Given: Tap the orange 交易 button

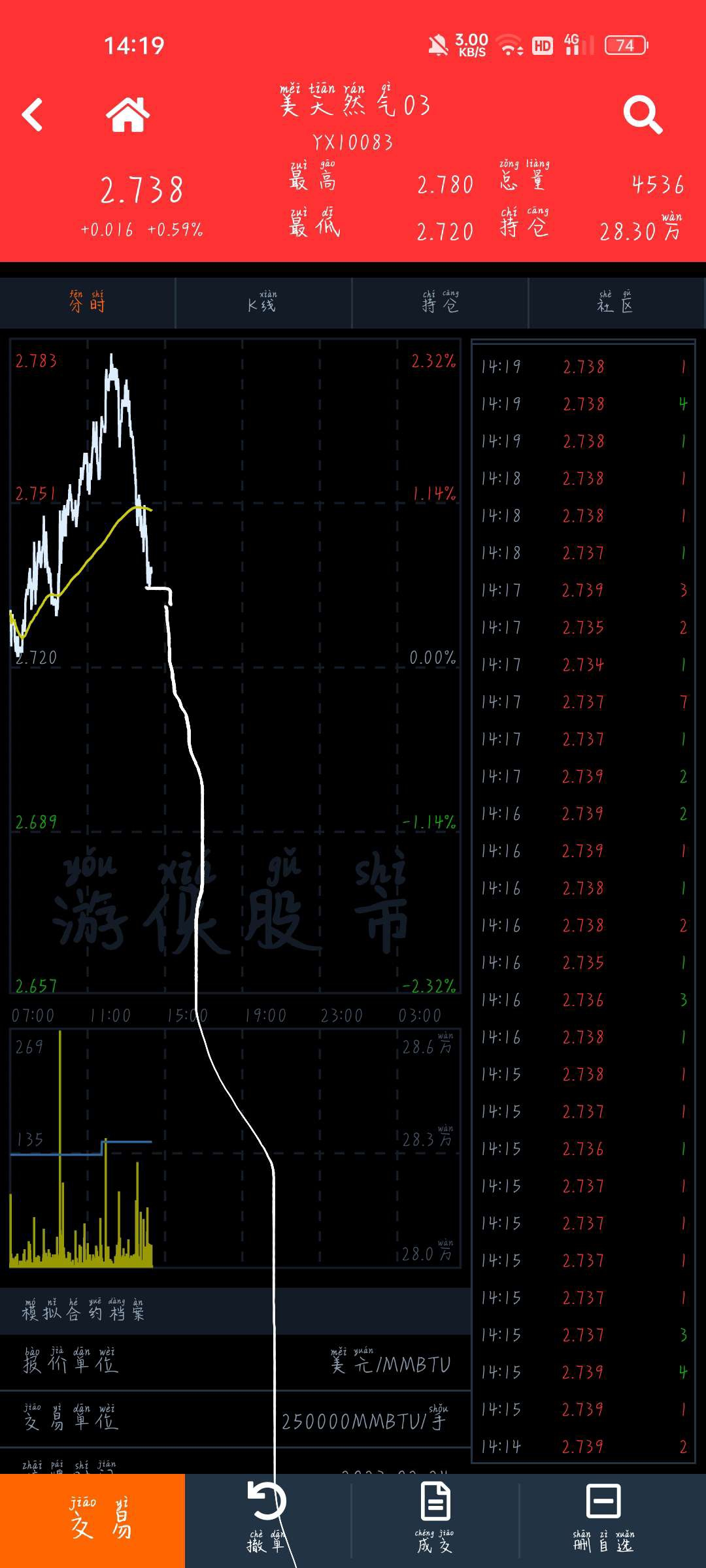Looking at the screenshot, I should coord(92,1520).
